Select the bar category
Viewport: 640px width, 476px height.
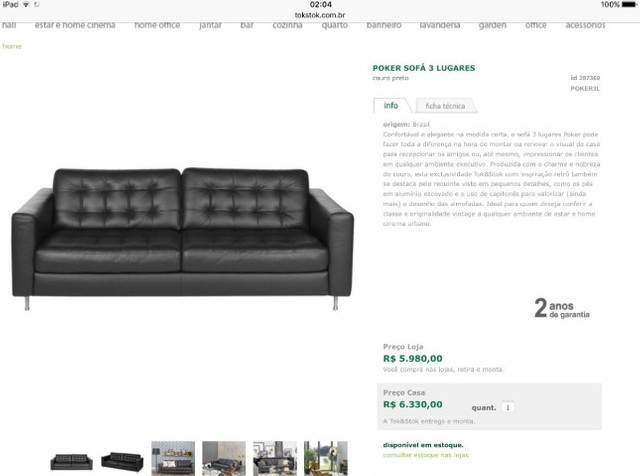(246, 24)
